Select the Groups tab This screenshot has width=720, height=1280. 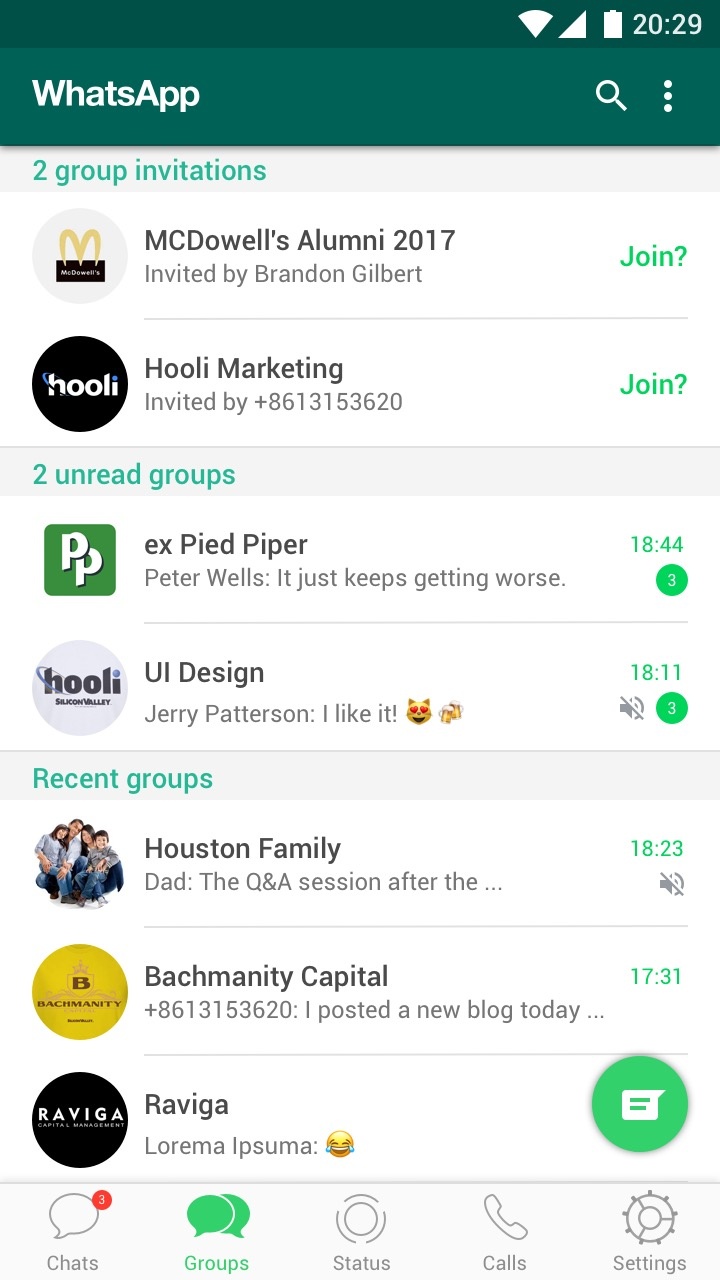click(216, 1232)
